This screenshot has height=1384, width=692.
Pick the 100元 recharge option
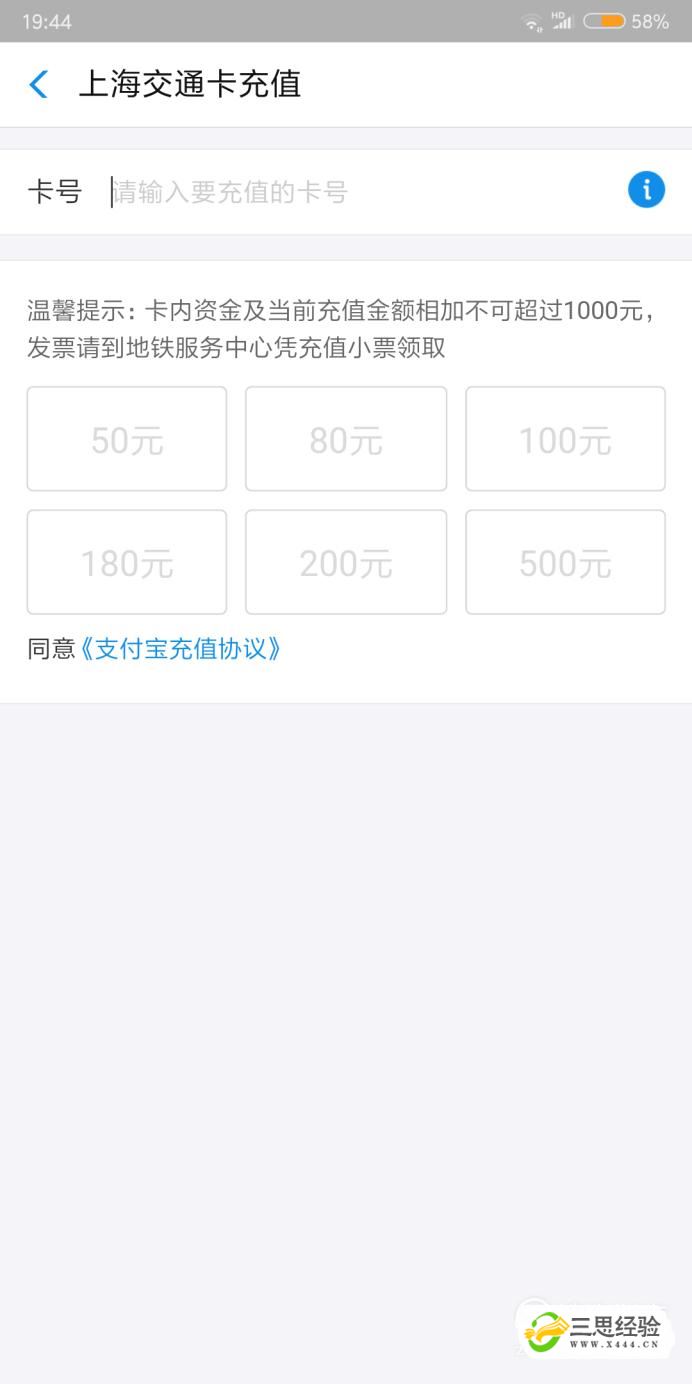[565, 439]
